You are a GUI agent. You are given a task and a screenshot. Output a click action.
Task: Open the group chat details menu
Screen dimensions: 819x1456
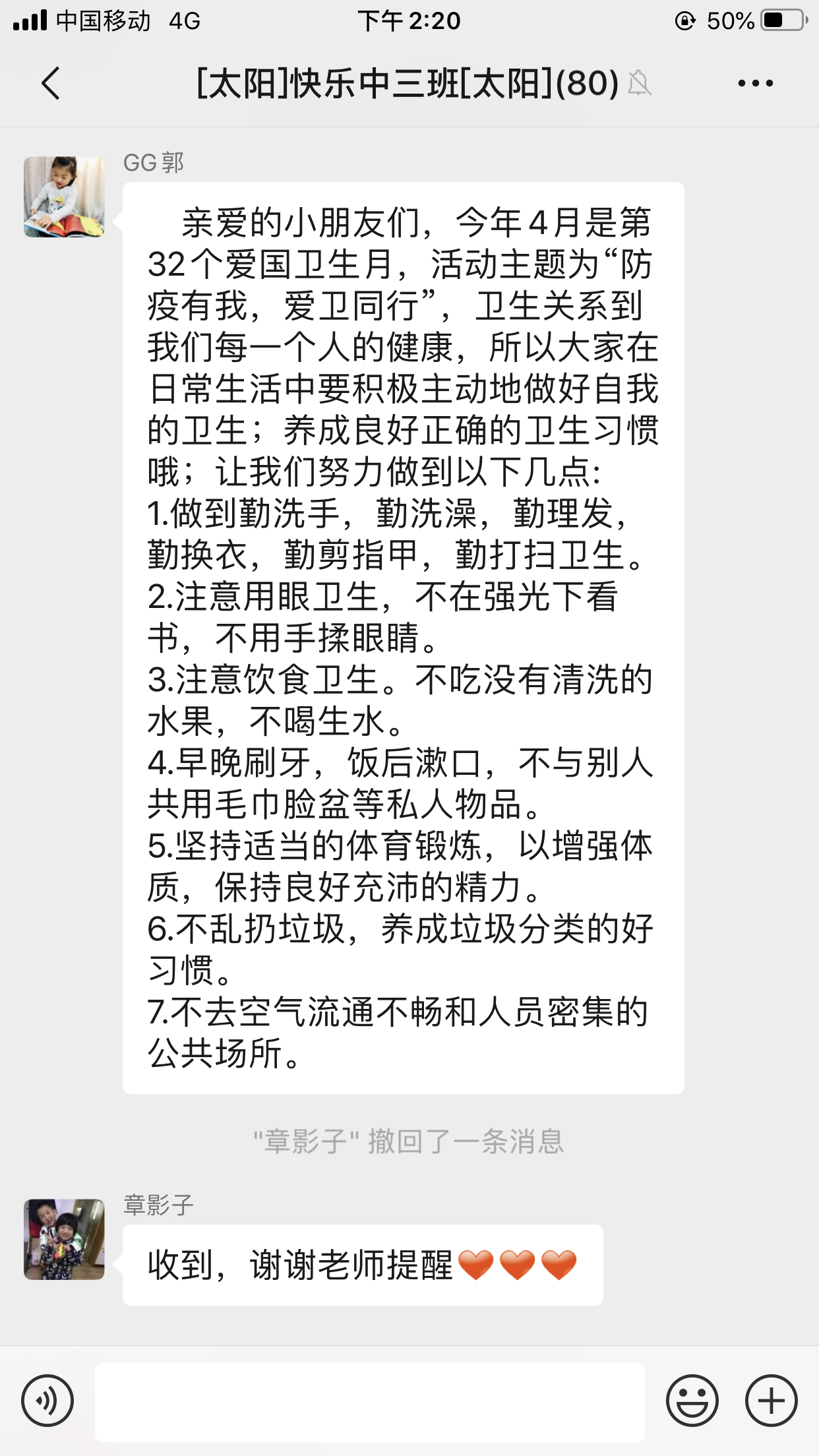756,83
